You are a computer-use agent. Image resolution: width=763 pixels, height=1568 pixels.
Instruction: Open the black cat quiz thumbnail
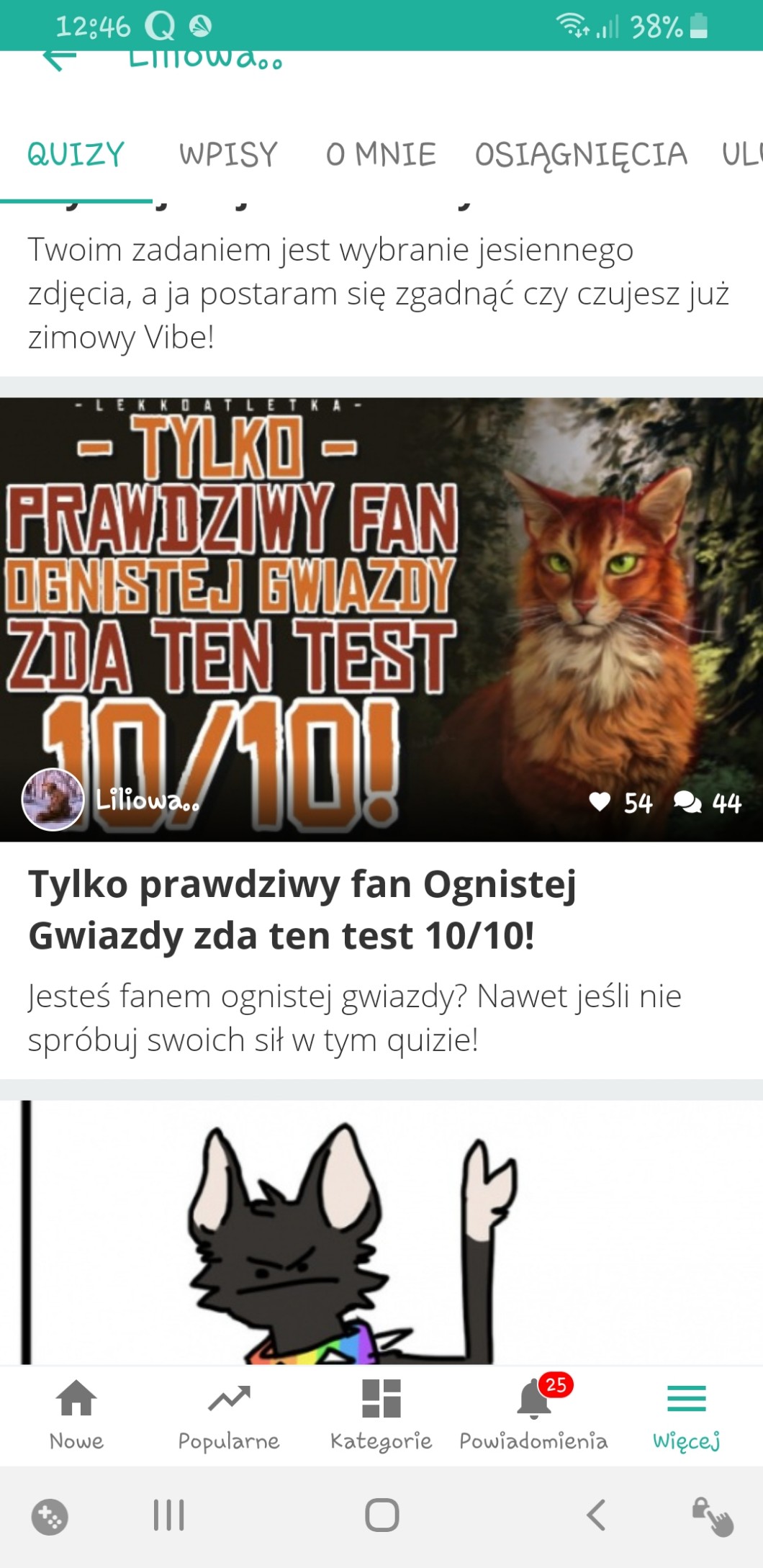pos(381,1231)
